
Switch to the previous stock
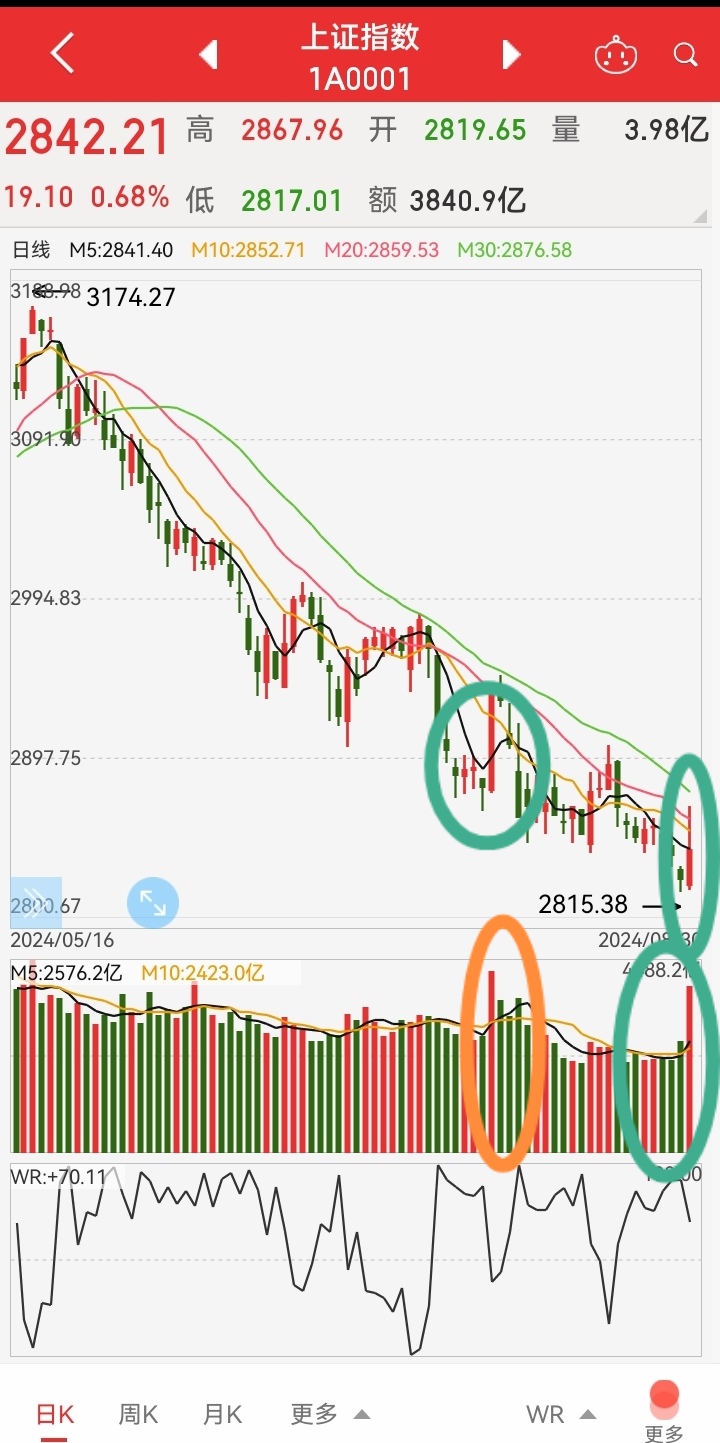tap(209, 54)
